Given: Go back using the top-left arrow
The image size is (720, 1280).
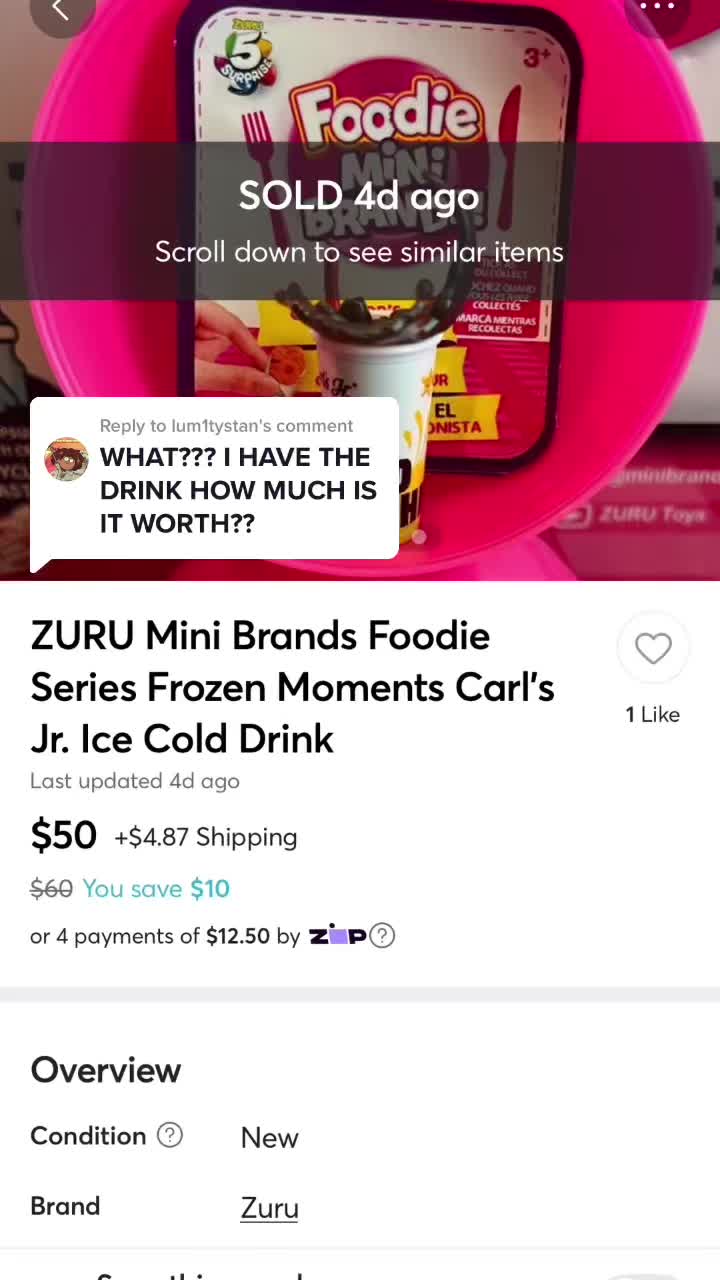Looking at the screenshot, I should 60,10.
